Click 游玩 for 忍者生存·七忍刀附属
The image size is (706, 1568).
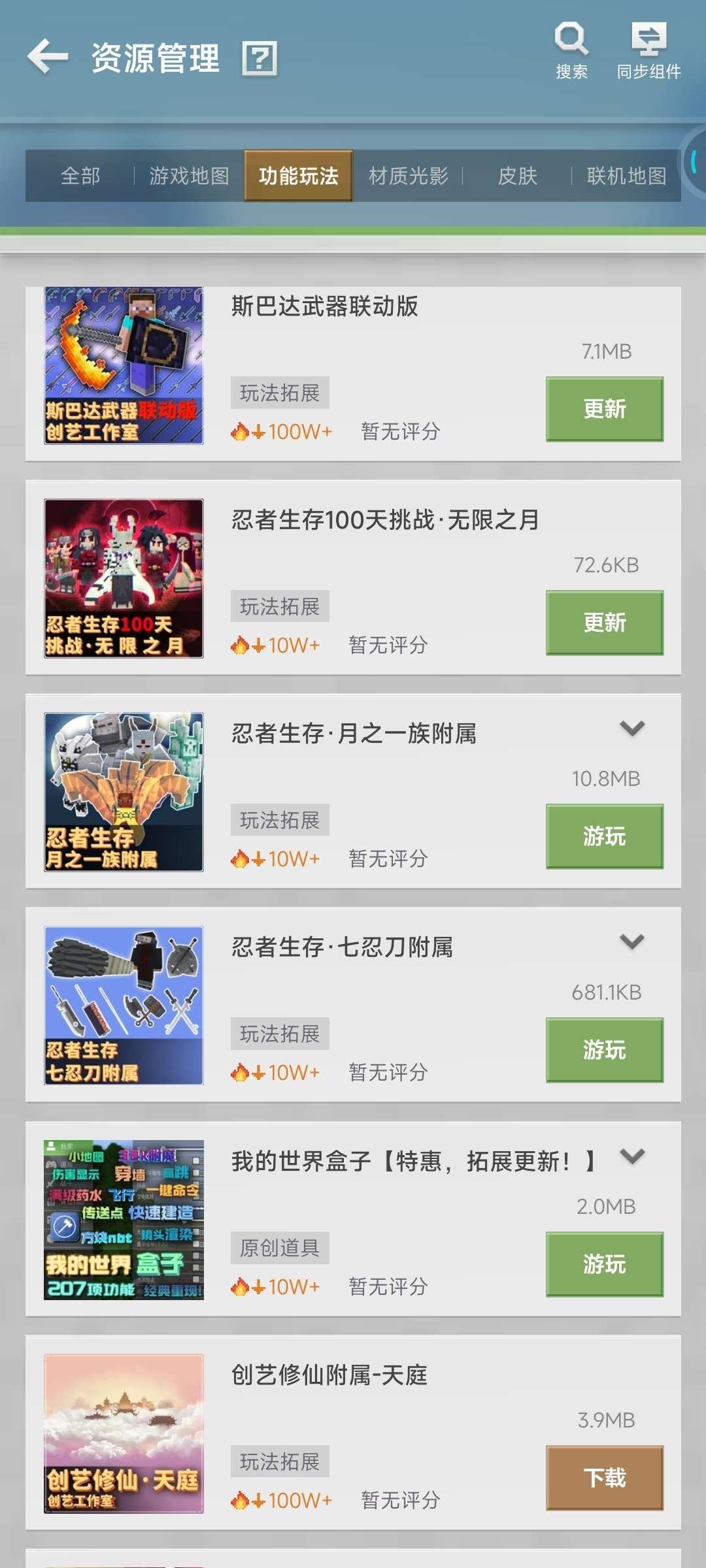tap(603, 1049)
